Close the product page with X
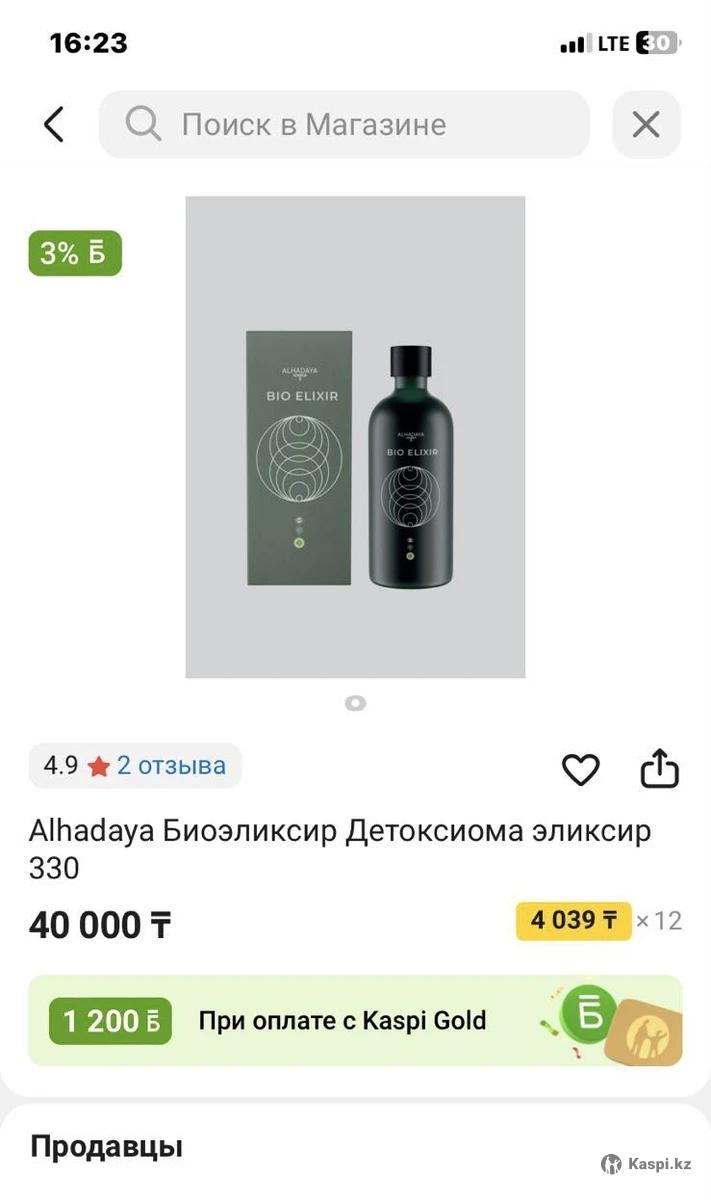The width and height of the screenshot is (711, 1200). pyautogui.click(x=646, y=125)
